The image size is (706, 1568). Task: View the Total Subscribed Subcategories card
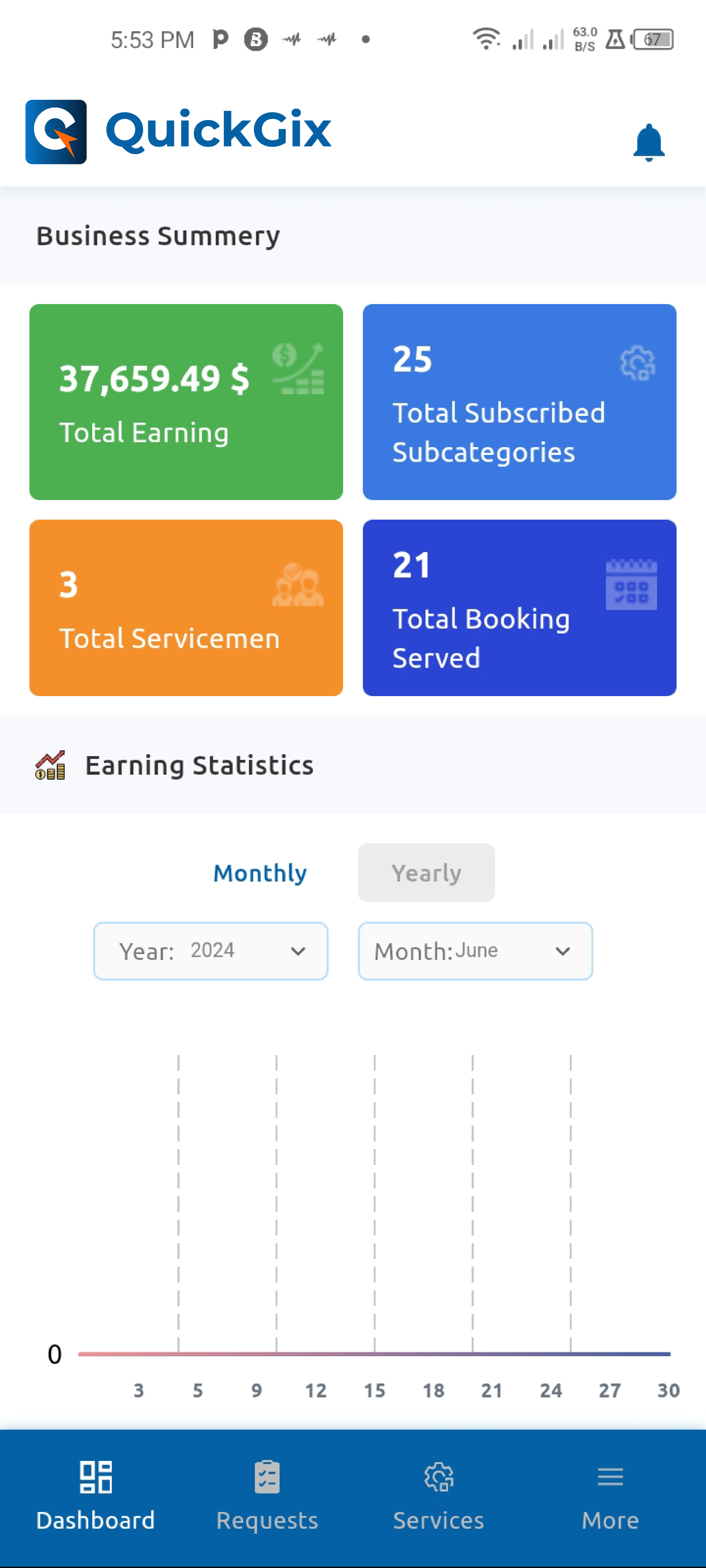[x=519, y=402]
